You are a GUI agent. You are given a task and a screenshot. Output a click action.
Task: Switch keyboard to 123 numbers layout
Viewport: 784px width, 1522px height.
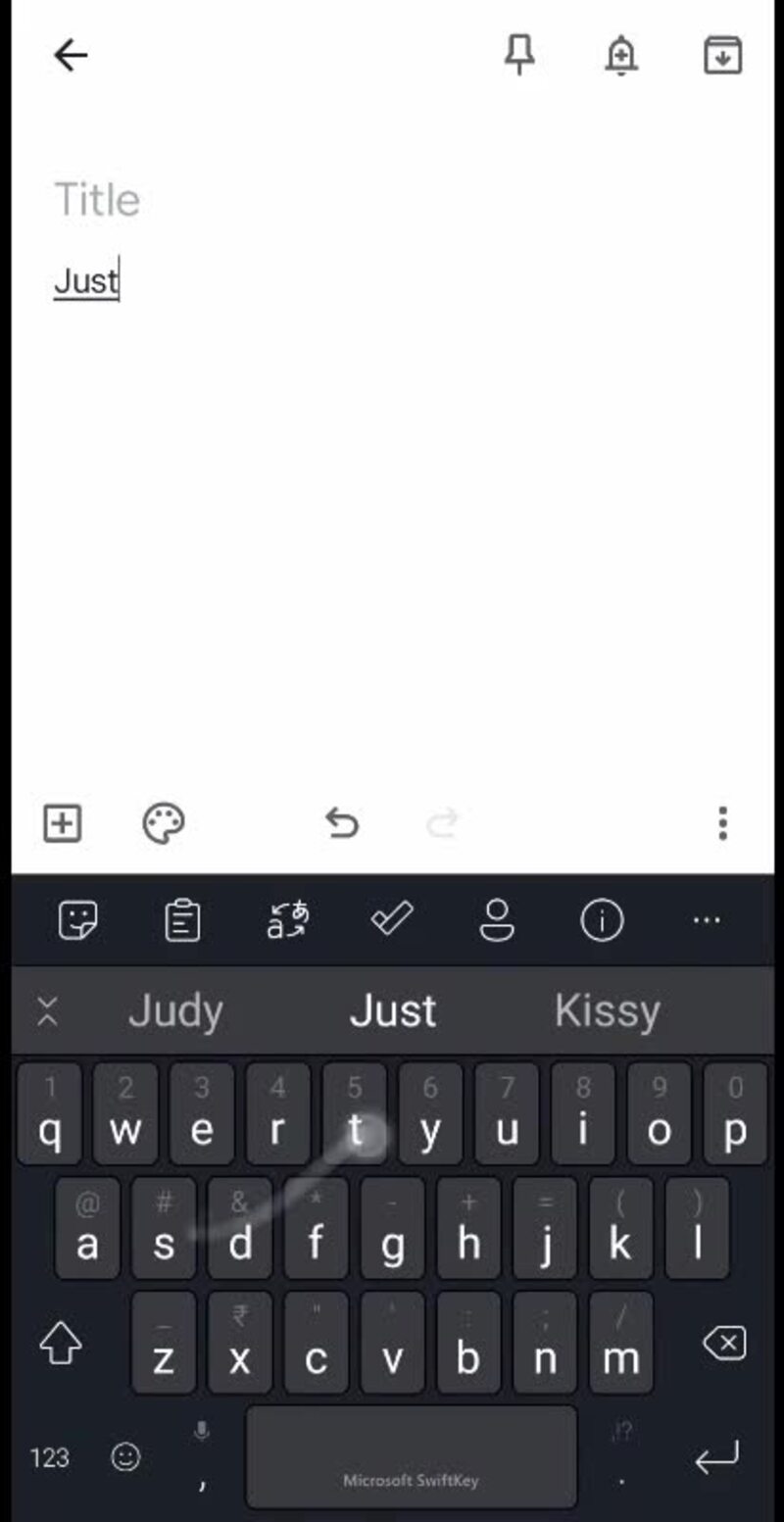pyautogui.click(x=50, y=1457)
